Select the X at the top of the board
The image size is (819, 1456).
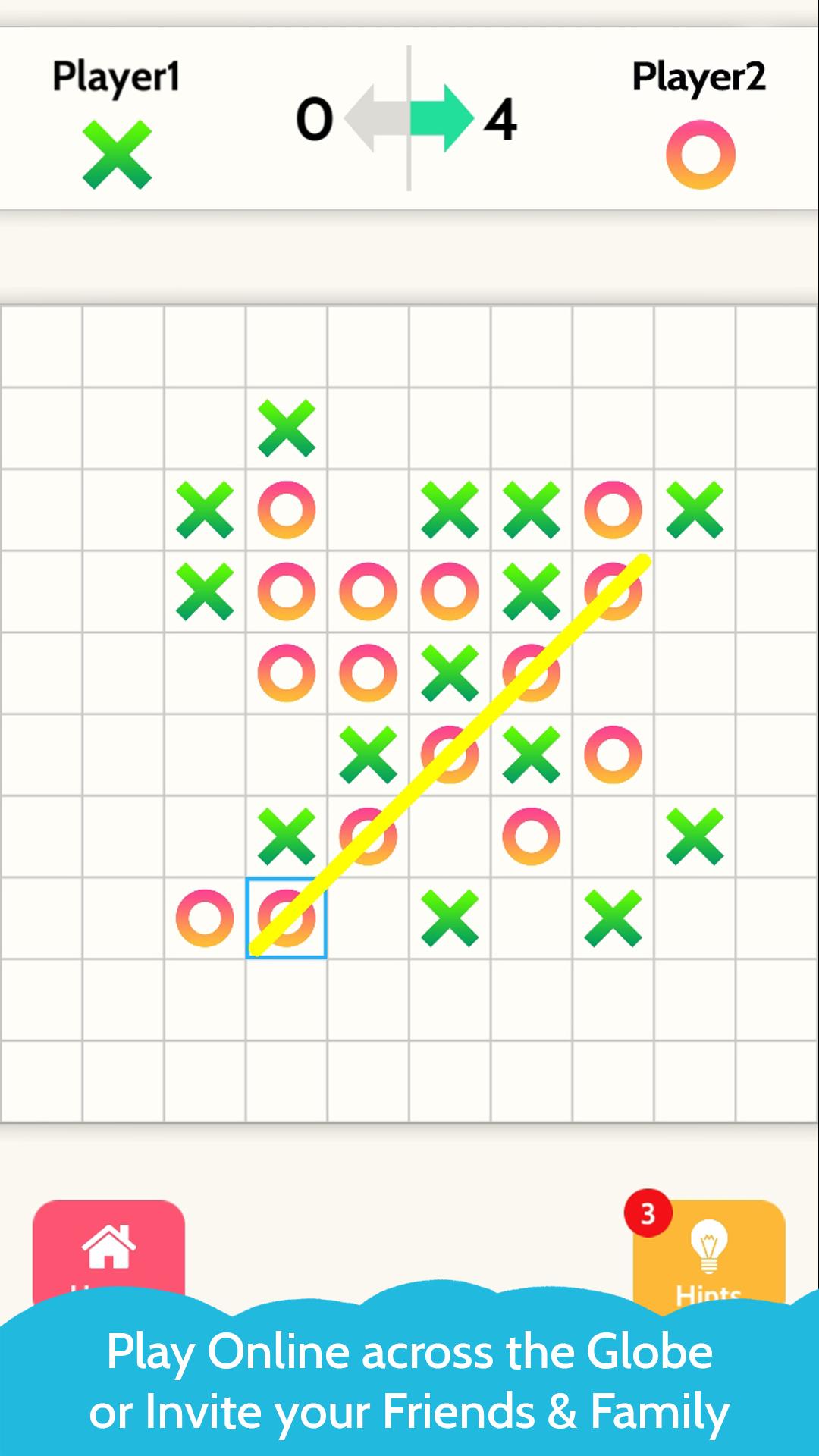pos(287,428)
